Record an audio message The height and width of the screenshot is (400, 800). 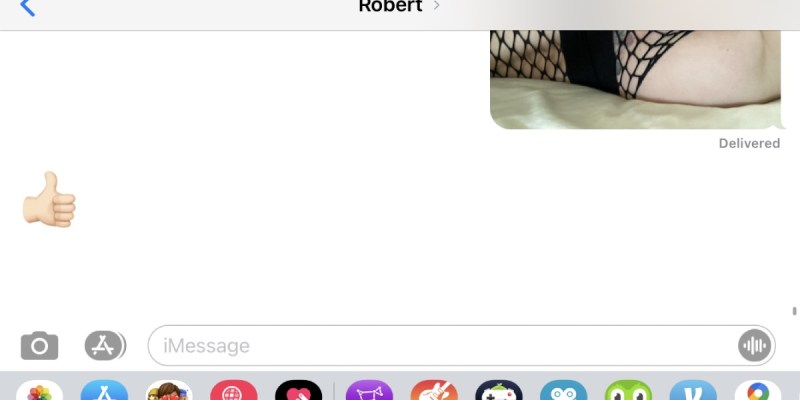coord(754,346)
